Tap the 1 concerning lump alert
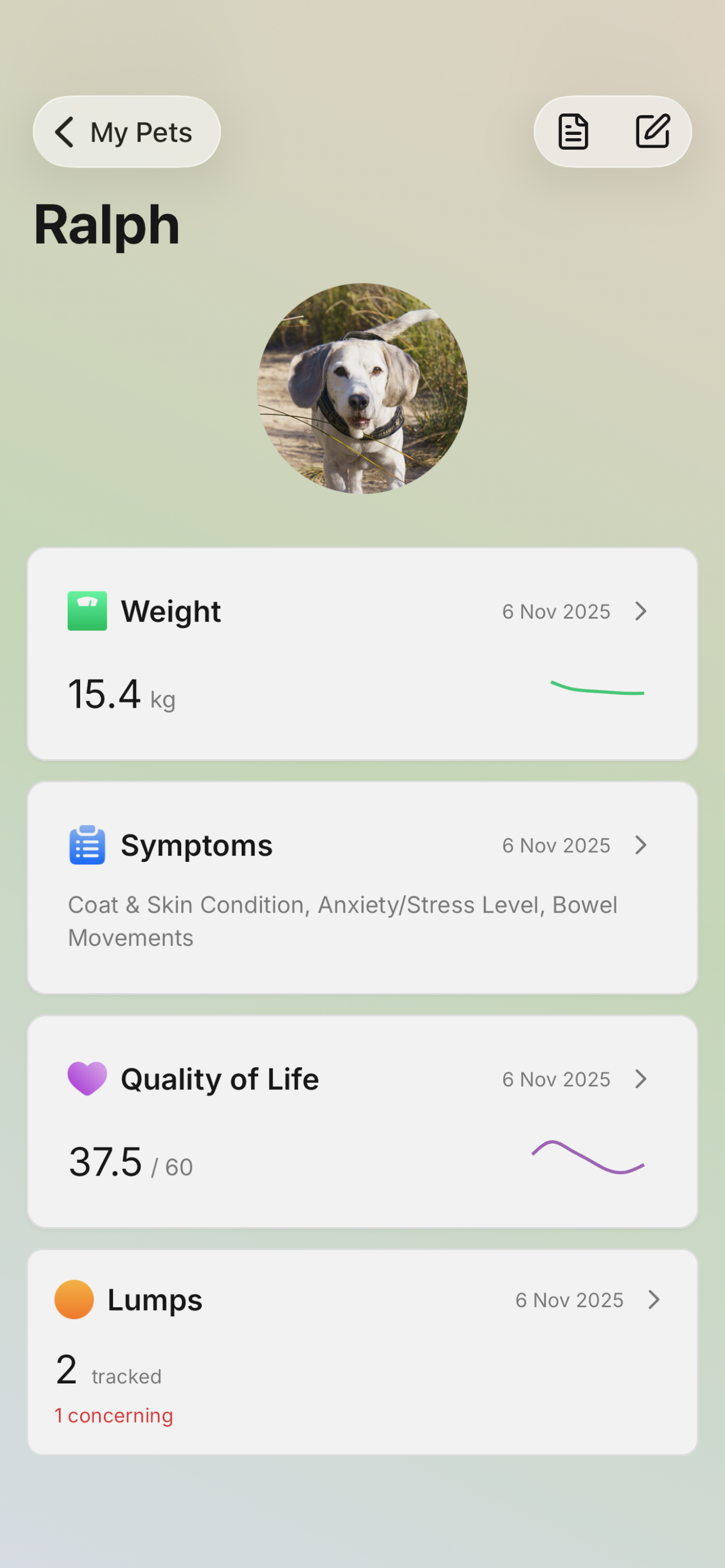 click(x=113, y=1415)
